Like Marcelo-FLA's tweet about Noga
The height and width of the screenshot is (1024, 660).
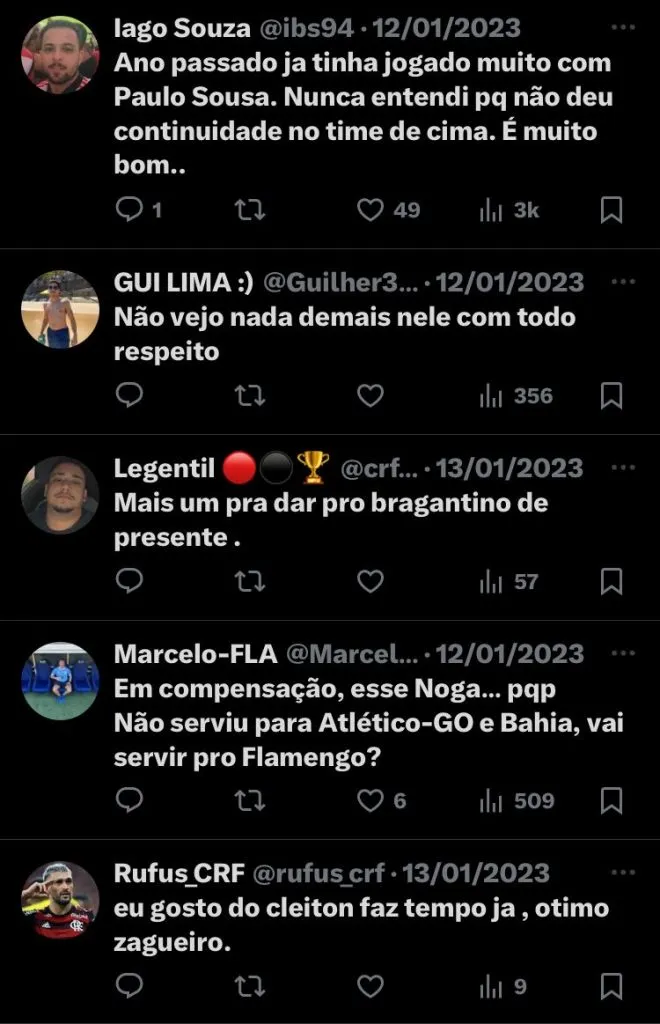pyautogui.click(x=371, y=801)
